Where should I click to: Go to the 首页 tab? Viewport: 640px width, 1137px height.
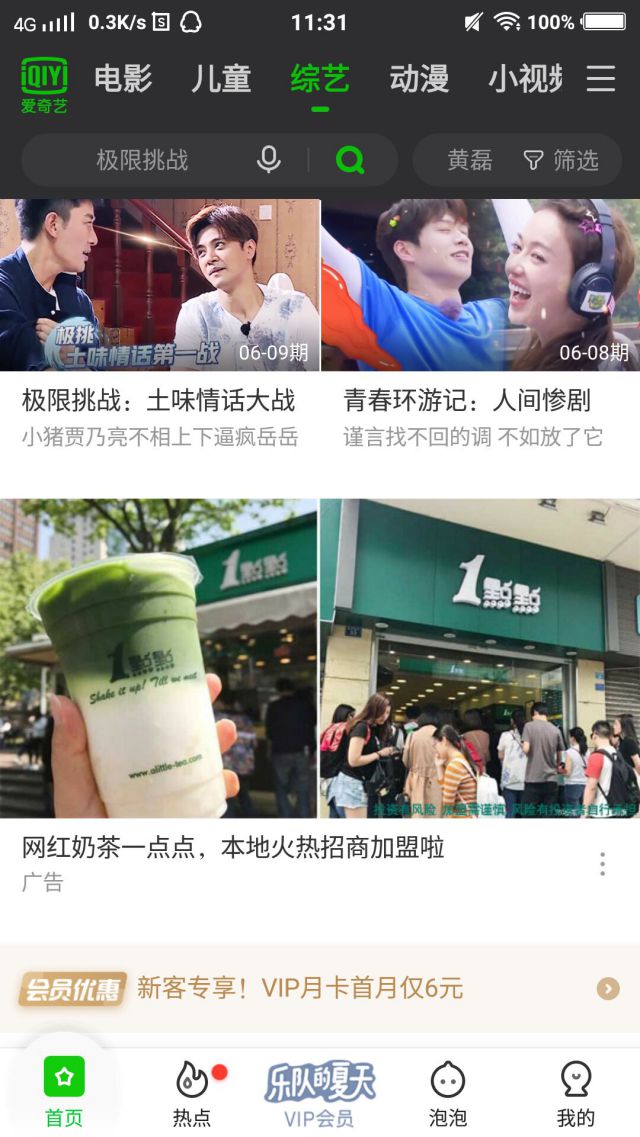pos(64,1092)
